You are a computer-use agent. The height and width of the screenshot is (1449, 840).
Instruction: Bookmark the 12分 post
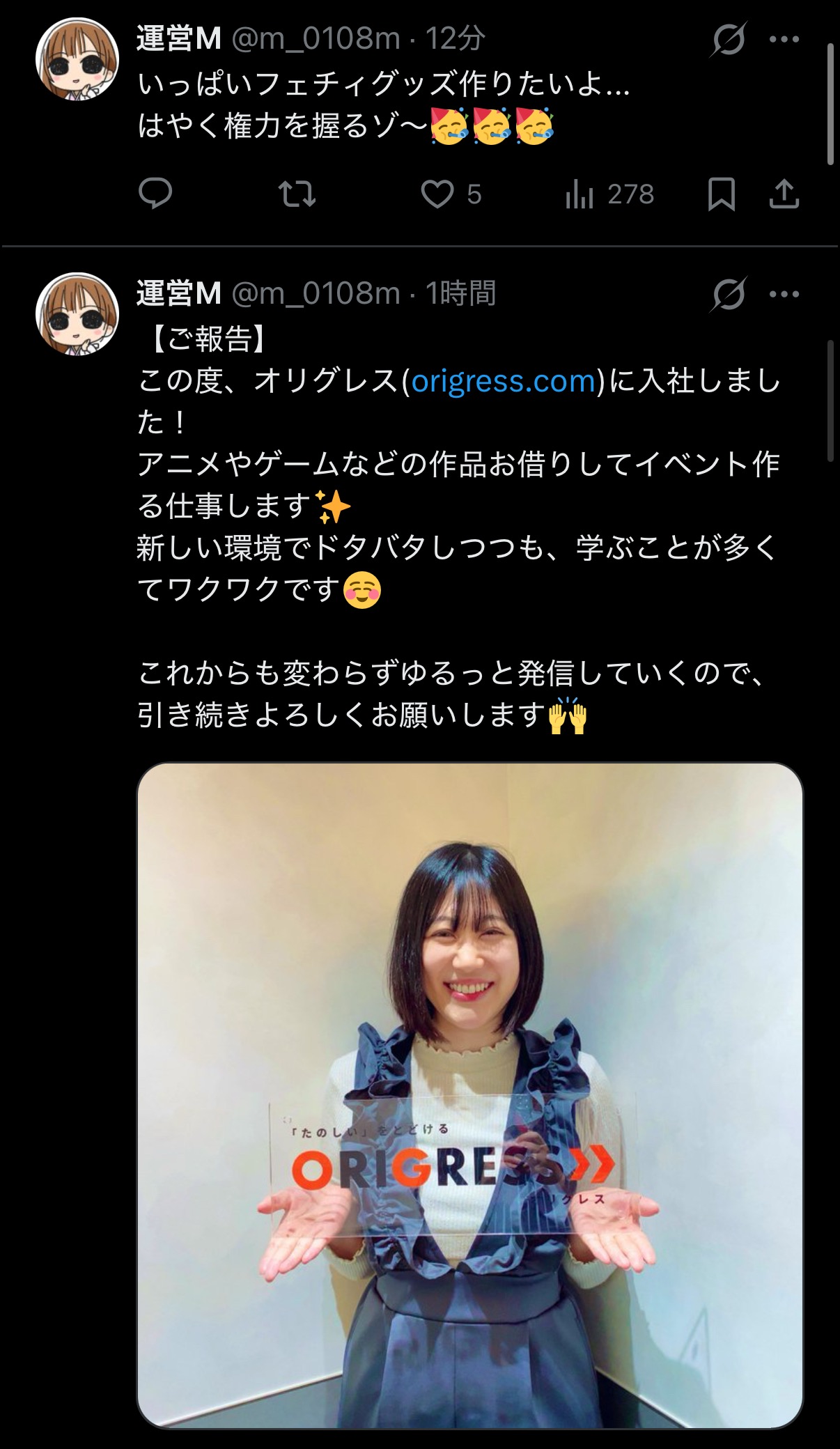[722, 194]
